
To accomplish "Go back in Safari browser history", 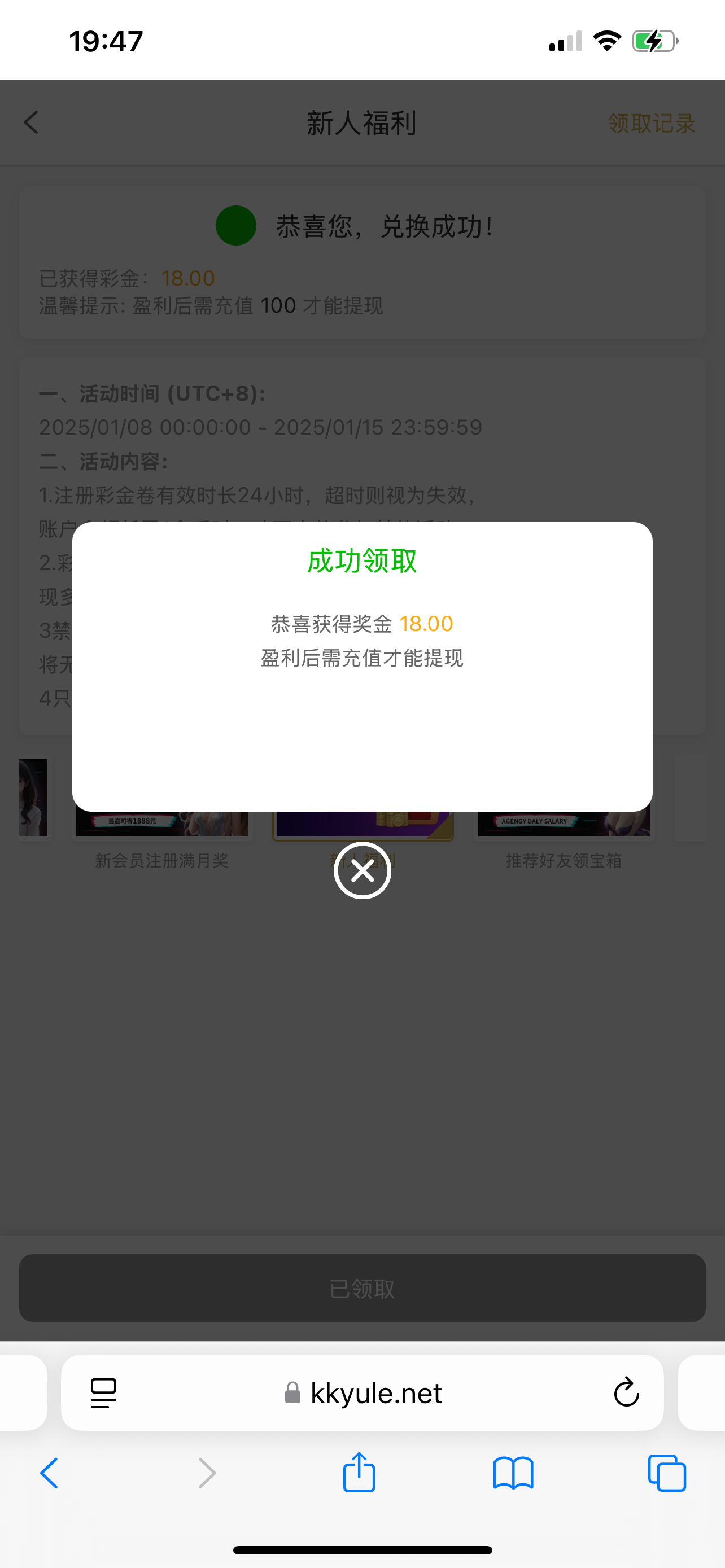I will [49, 1473].
